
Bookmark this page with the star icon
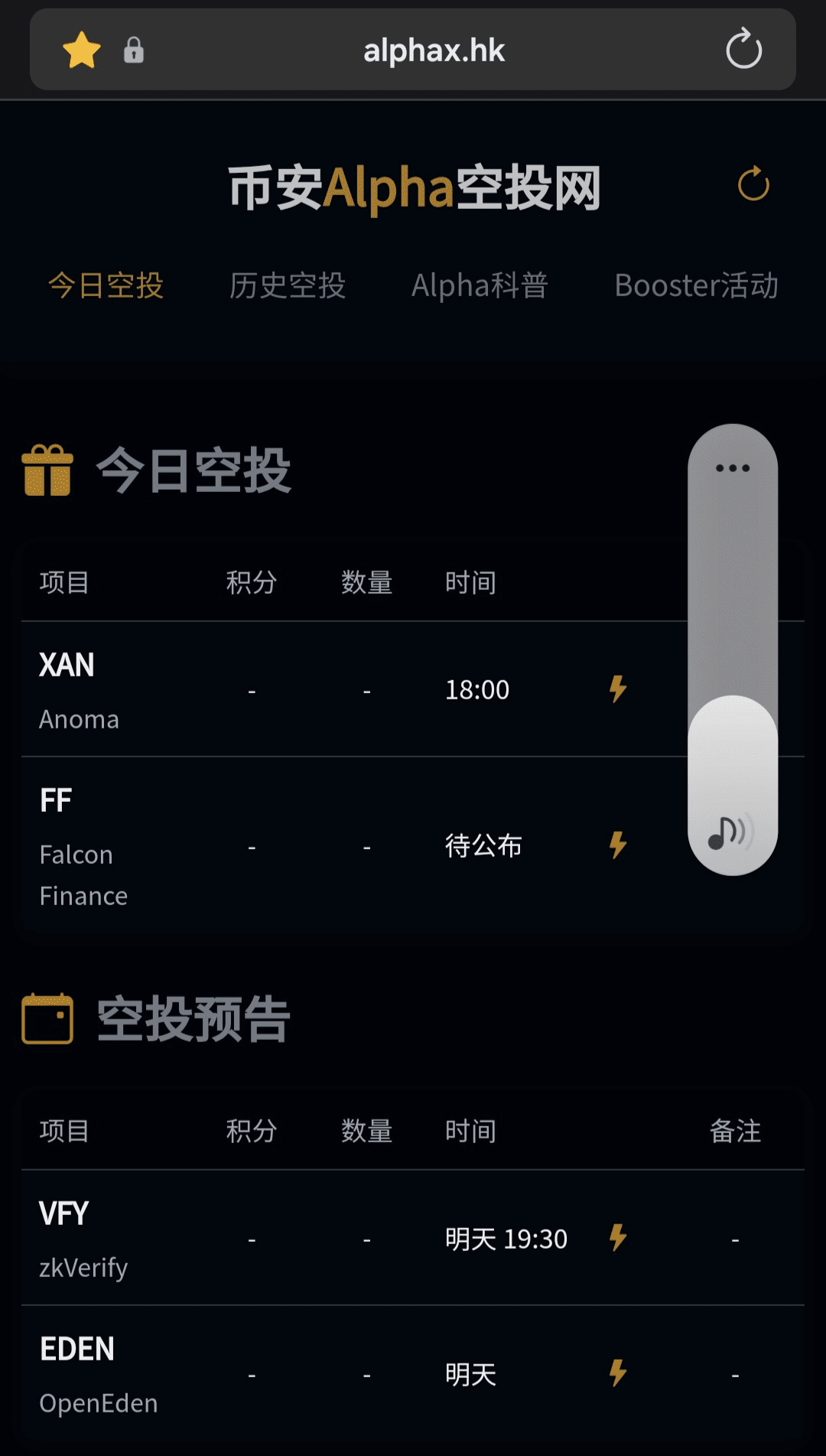pyautogui.click(x=82, y=50)
